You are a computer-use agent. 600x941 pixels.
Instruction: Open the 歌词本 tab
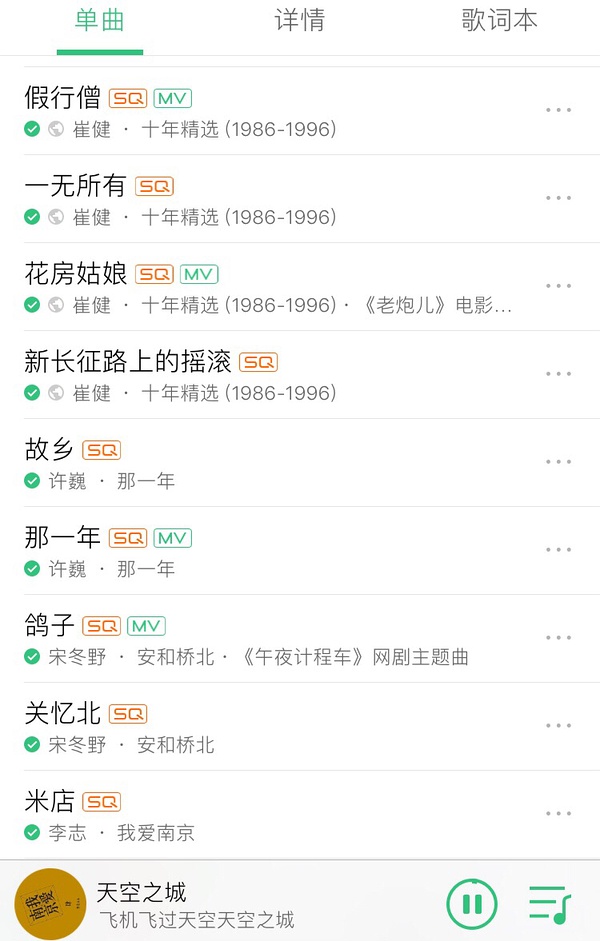point(499,21)
